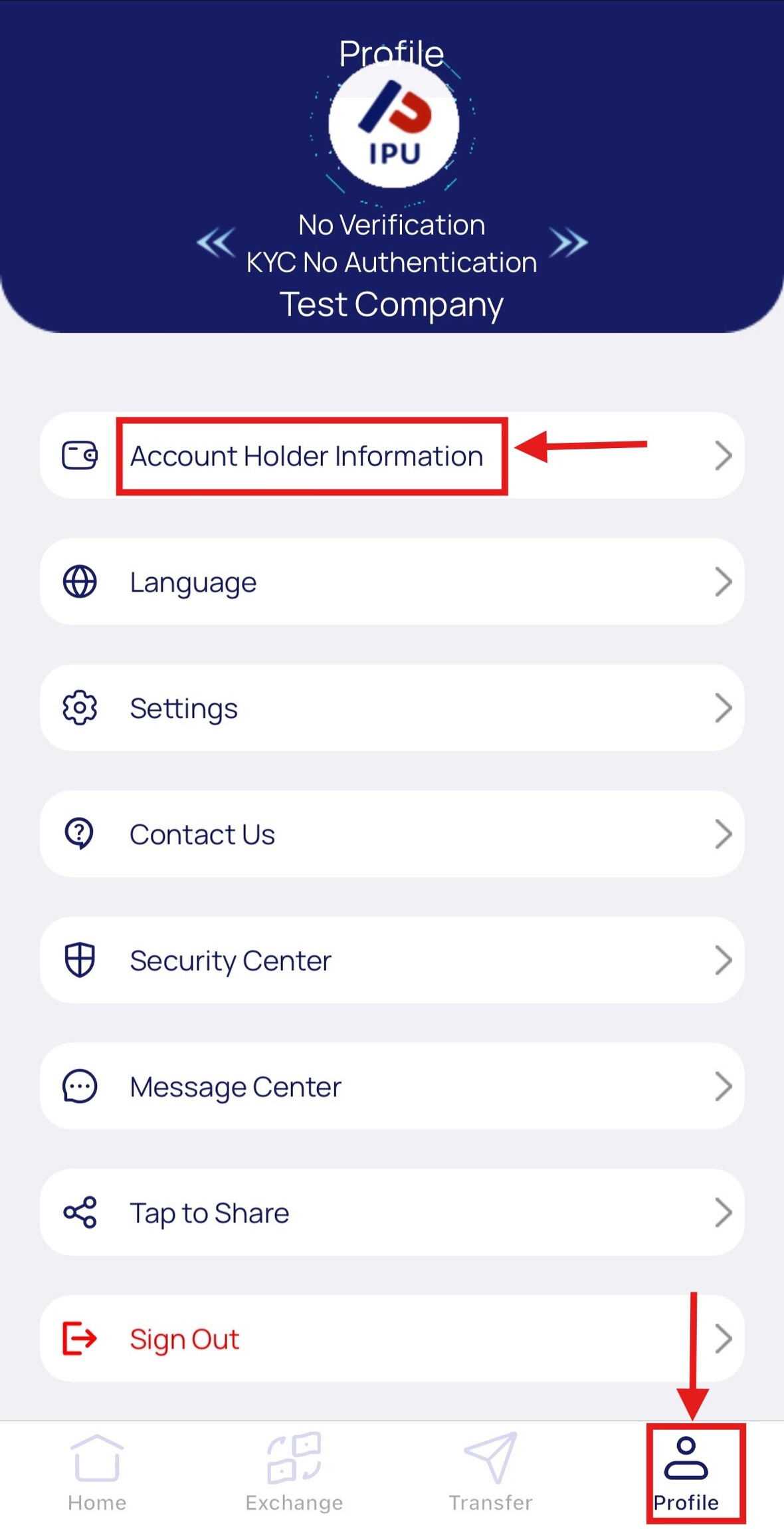The height and width of the screenshot is (1529, 784).
Task: Open the Security Center
Action: (x=392, y=960)
